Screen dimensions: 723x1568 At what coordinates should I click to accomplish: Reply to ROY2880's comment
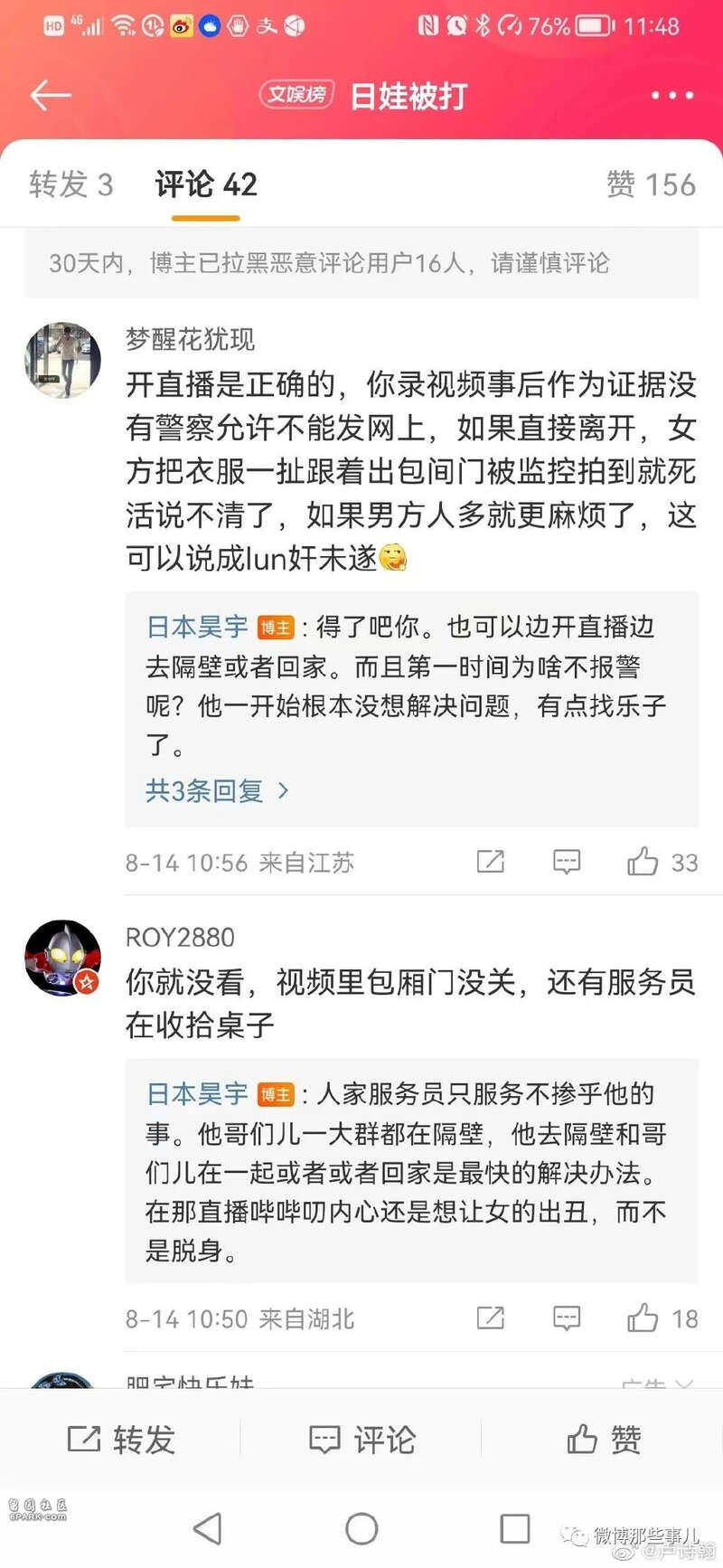[567, 1318]
